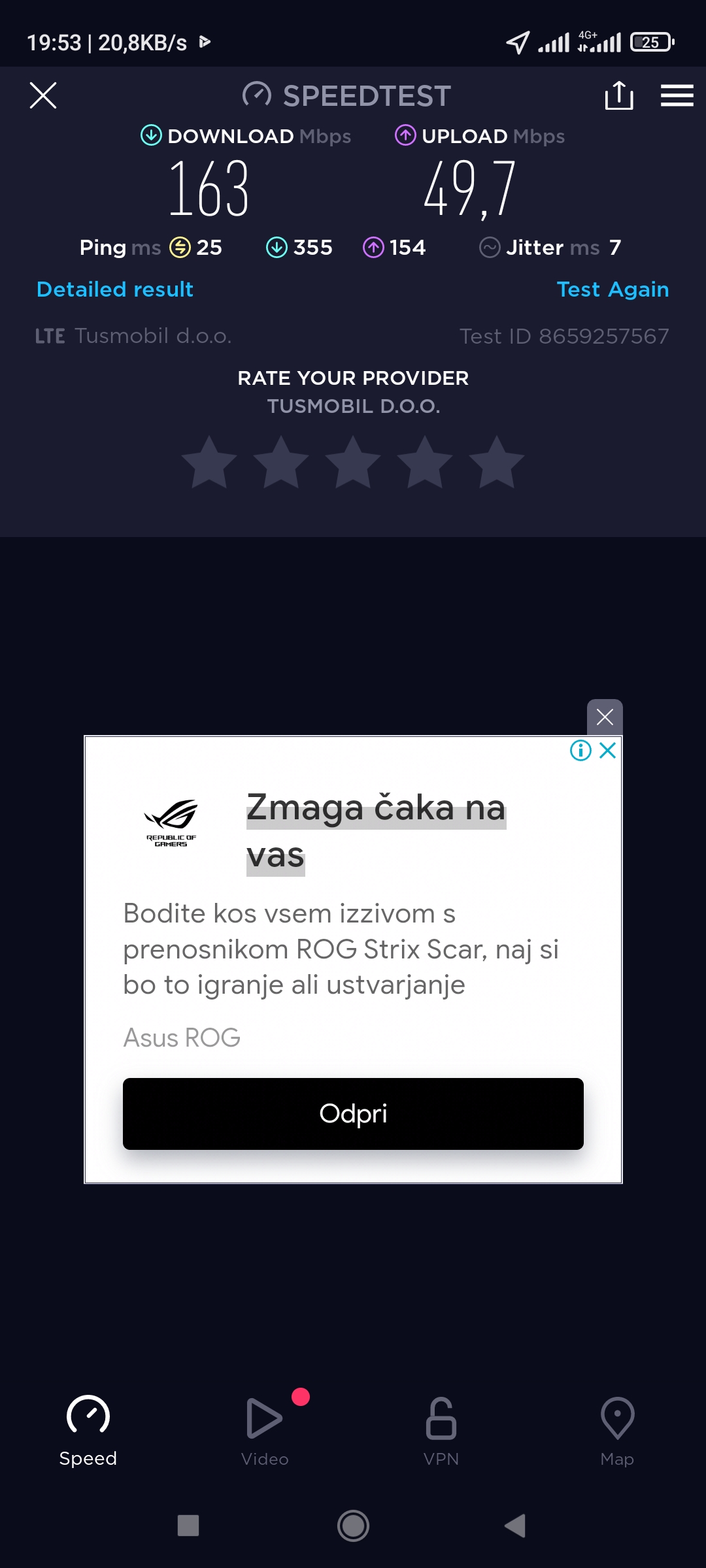Run the test with Test Again
The width and height of the screenshot is (706, 1568).
pos(613,289)
